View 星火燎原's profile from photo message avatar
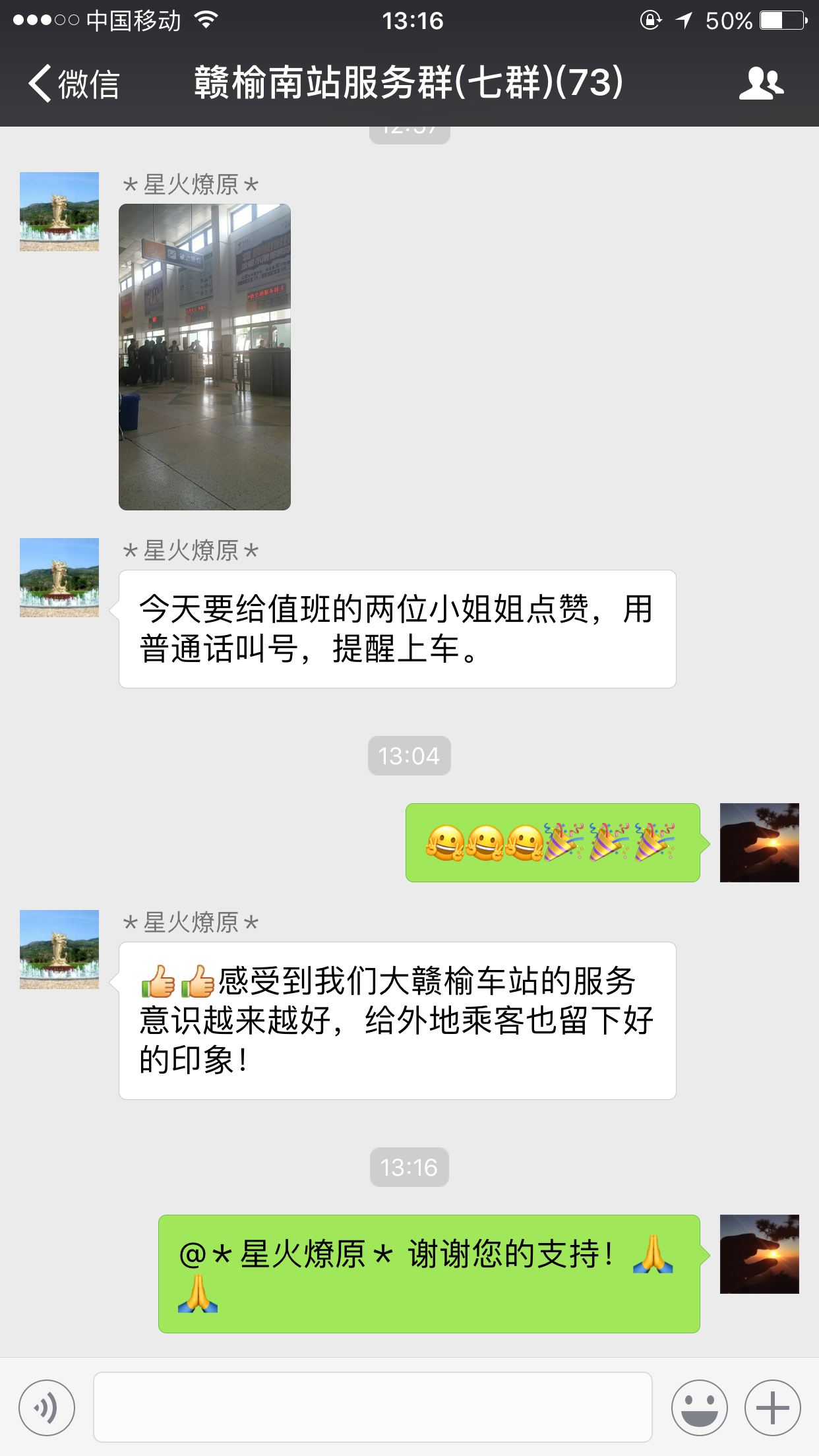 [x=59, y=212]
